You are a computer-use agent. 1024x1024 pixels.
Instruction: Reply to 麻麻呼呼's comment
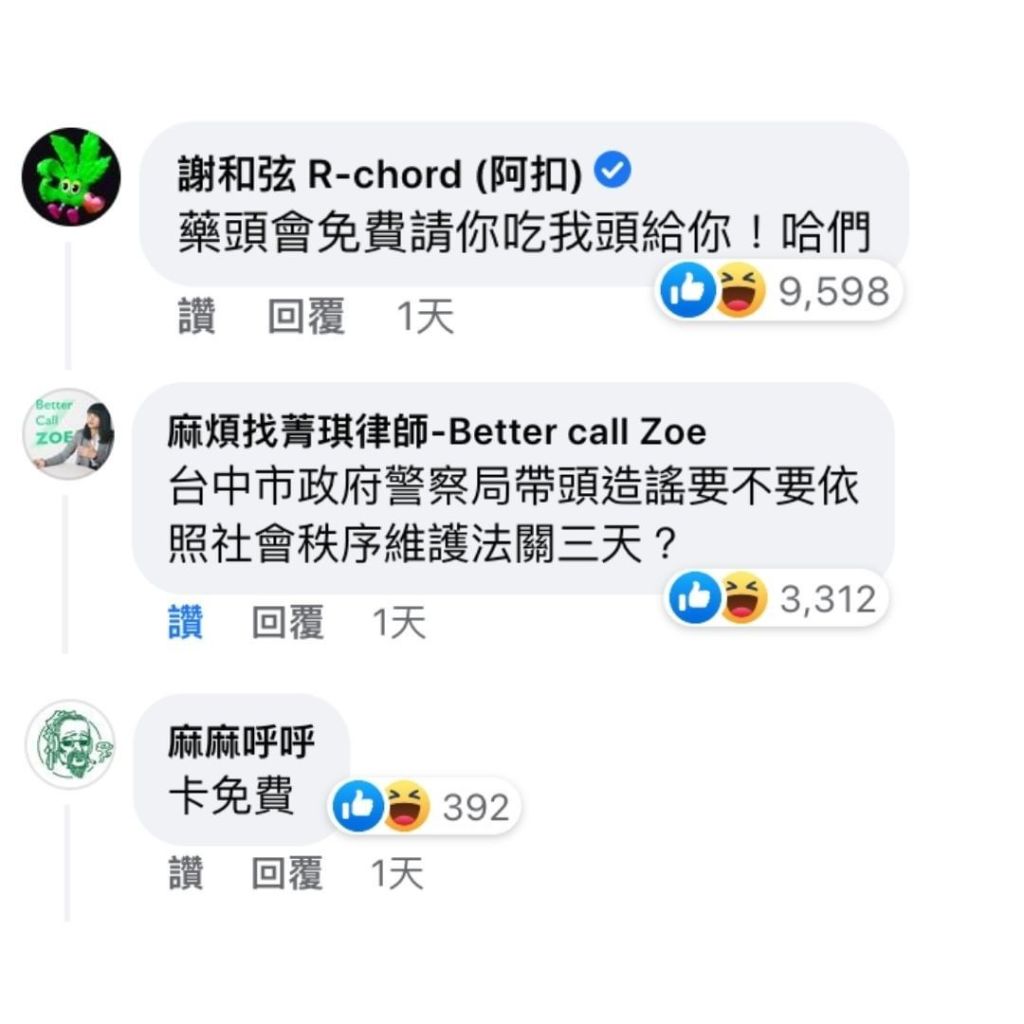tap(287, 874)
